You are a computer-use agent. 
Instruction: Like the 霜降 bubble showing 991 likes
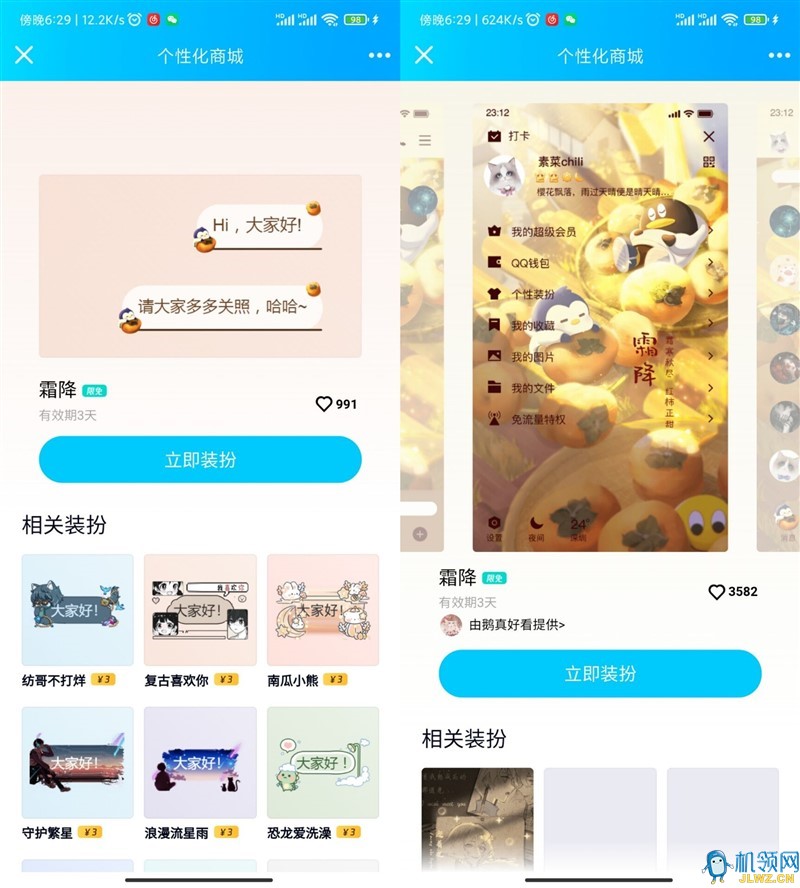tap(324, 404)
